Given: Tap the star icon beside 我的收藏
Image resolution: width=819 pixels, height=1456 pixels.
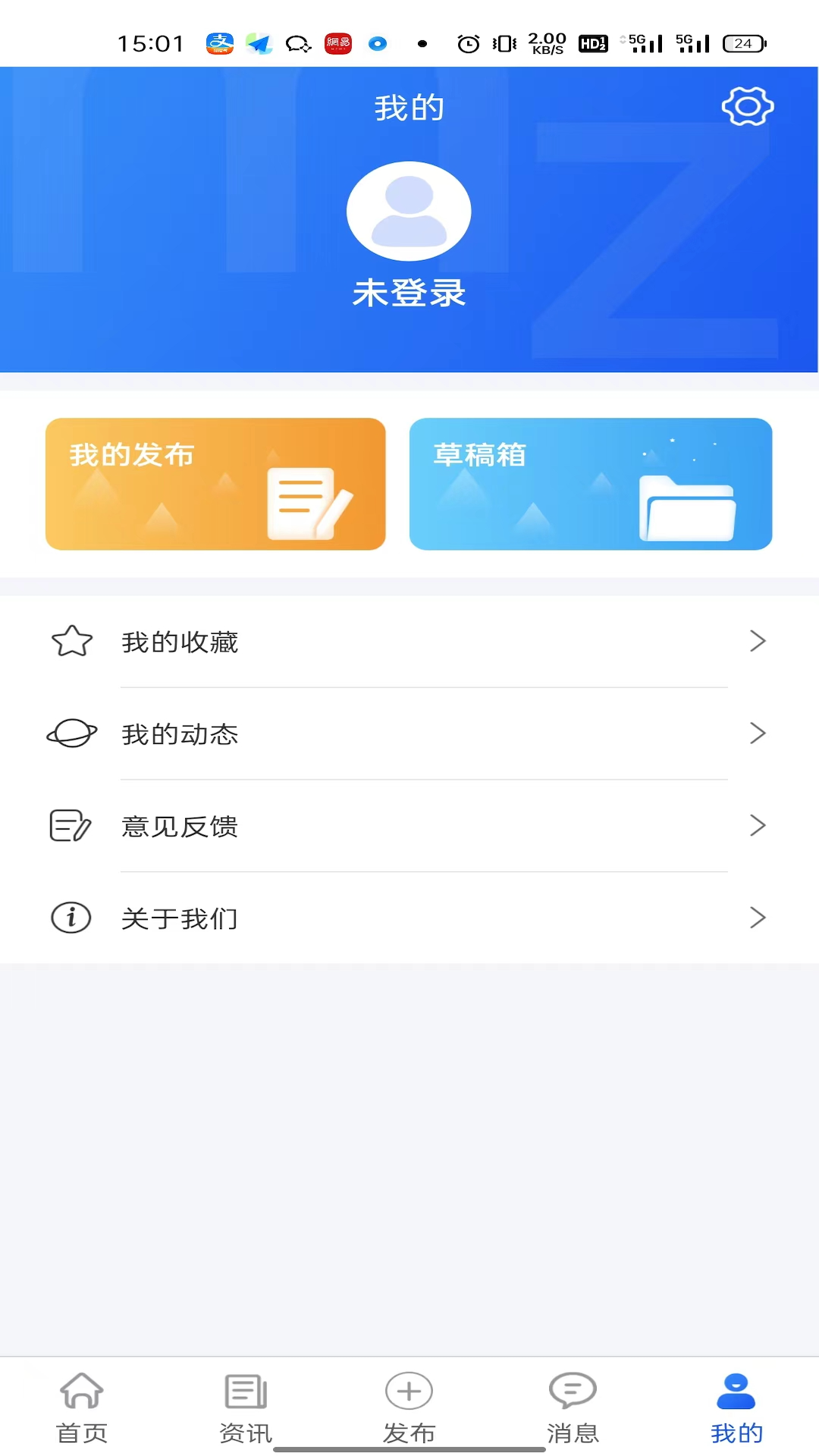Looking at the screenshot, I should [x=71, y=641].
